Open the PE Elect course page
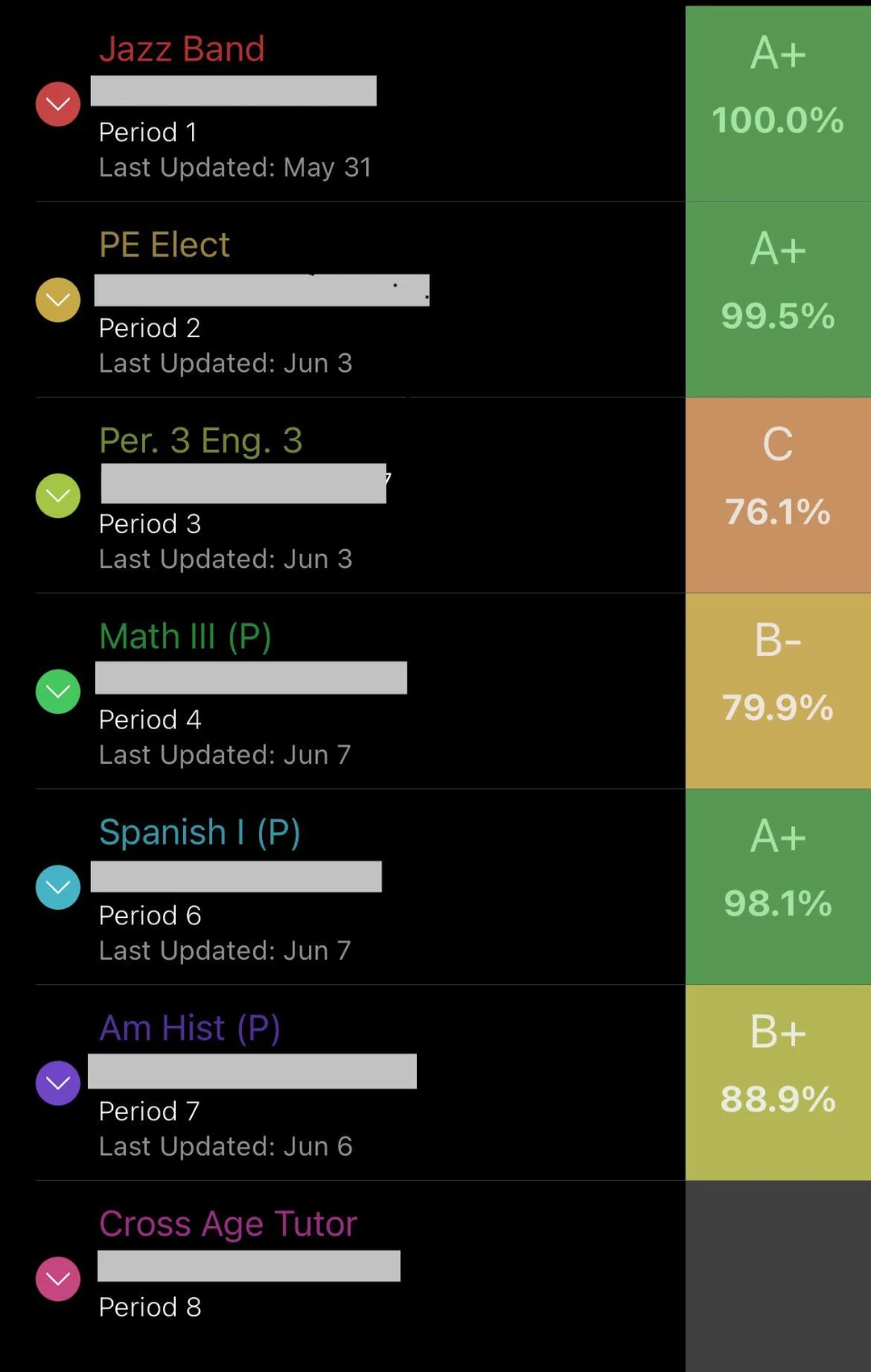The image size is (871, 1372). (164, 244)
